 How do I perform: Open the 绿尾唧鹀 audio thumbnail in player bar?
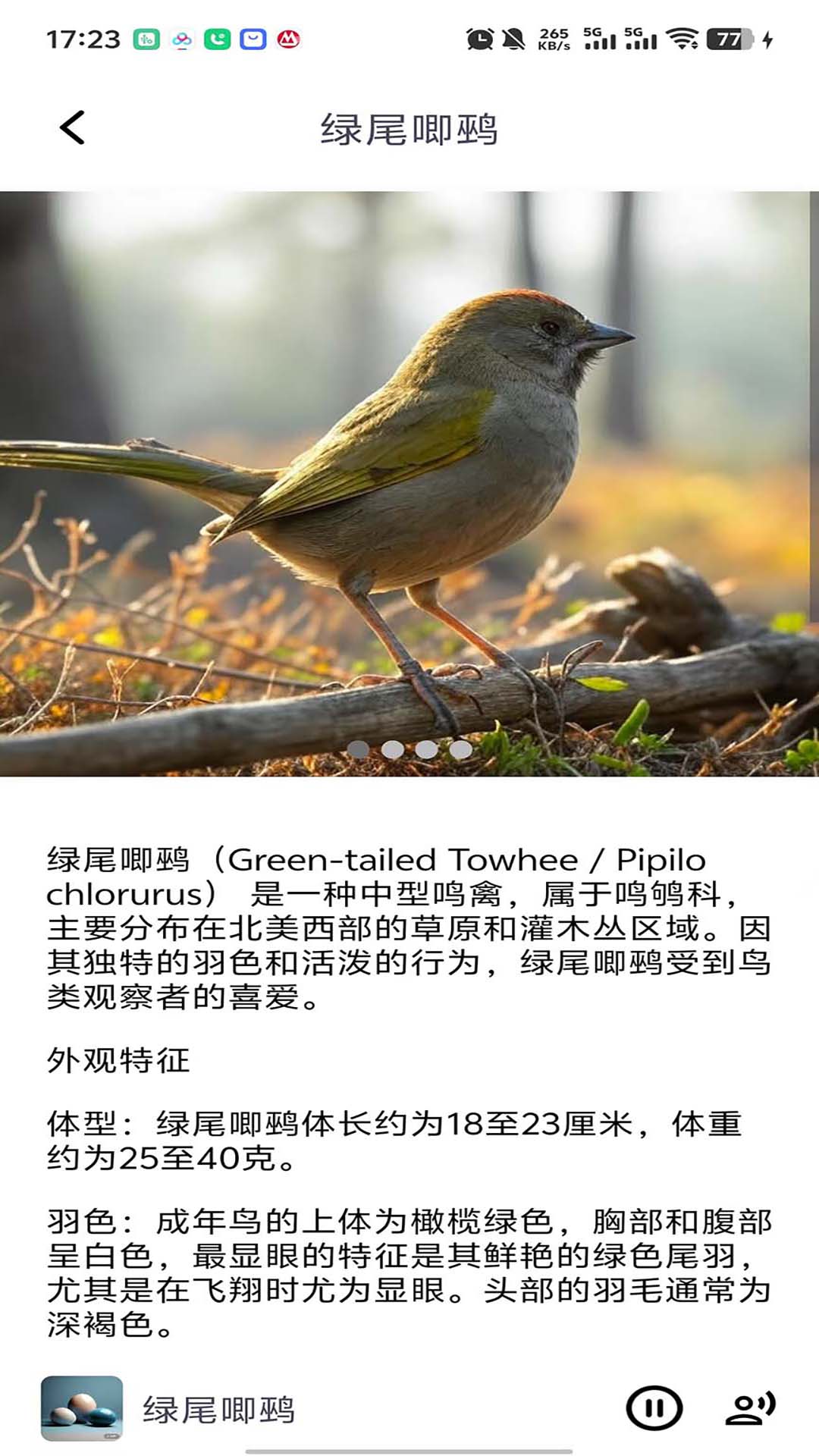pyautogui.click(x=82, y=1408)
